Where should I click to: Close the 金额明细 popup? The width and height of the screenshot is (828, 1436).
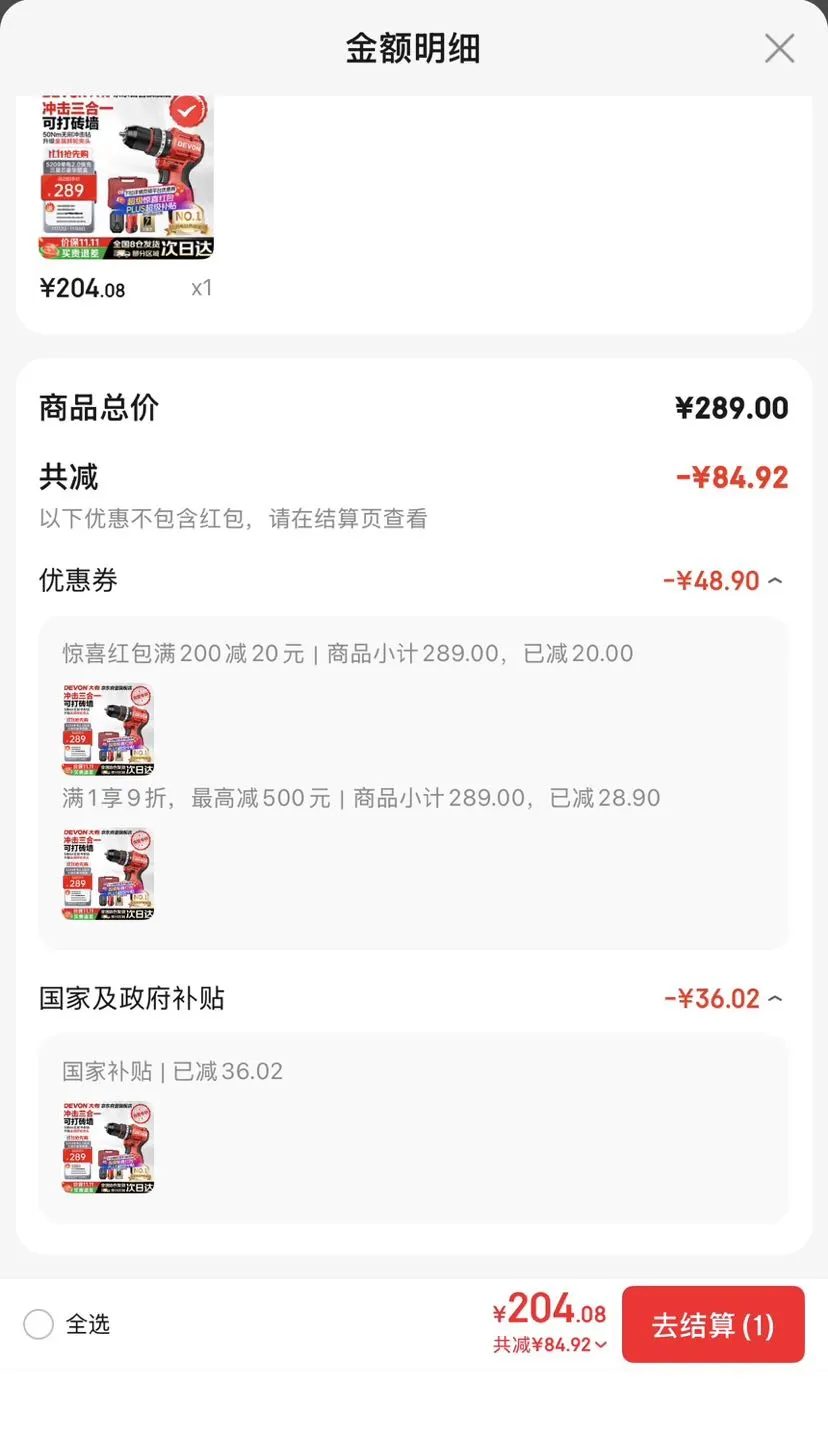pyautogui.click(x=779, y=47)
